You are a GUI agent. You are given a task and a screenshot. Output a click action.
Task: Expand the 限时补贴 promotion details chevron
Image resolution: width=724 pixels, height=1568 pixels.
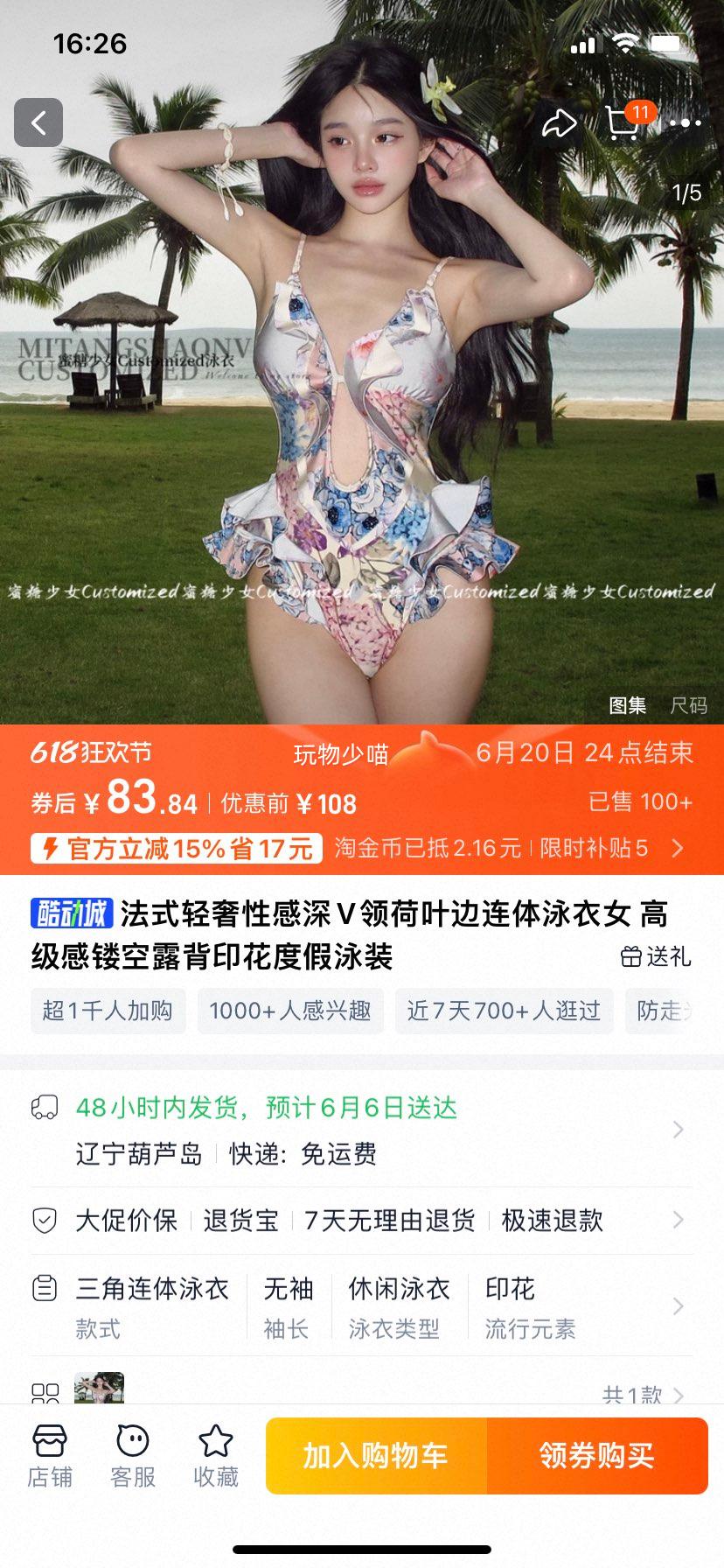tap(677, 848)
